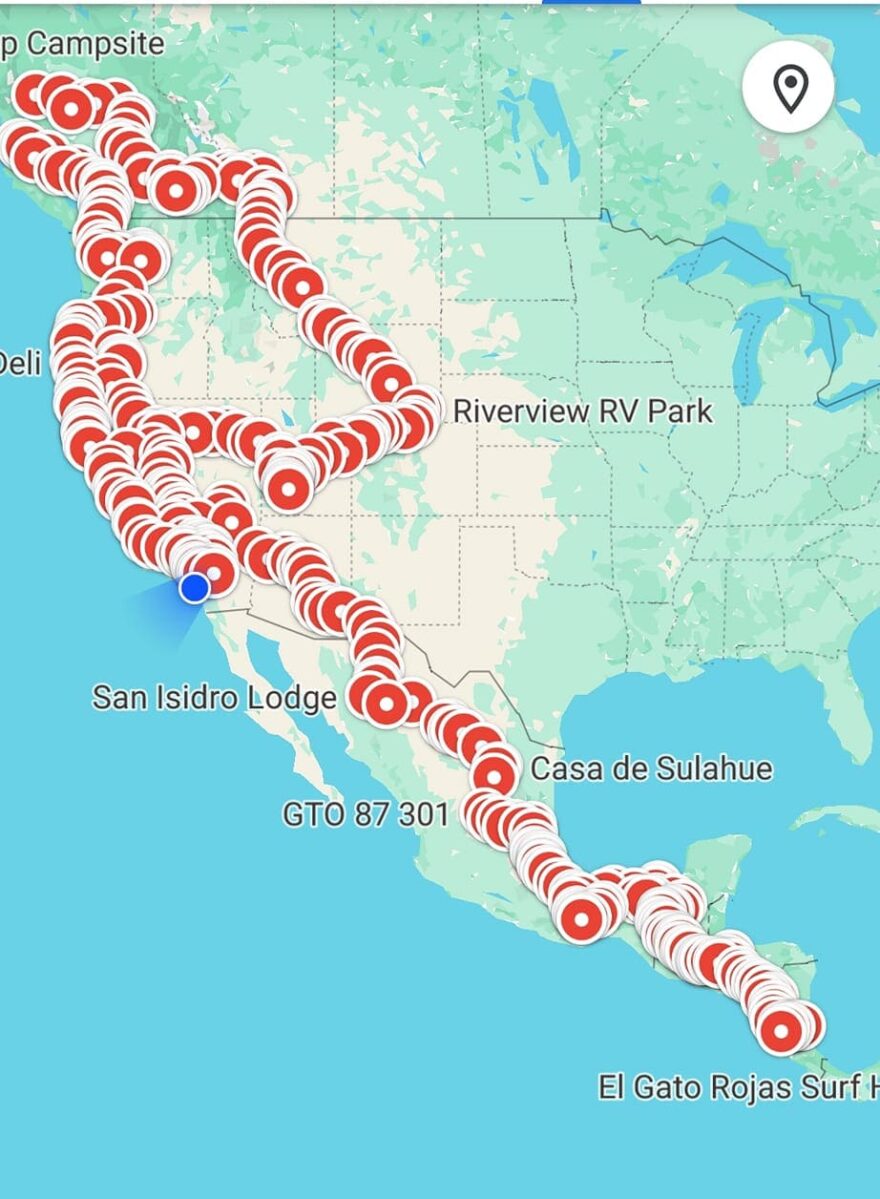This screenshot has height=1199, width=880.
Task: Tap the blue current location dot
Action: click(x=194, y=587)
